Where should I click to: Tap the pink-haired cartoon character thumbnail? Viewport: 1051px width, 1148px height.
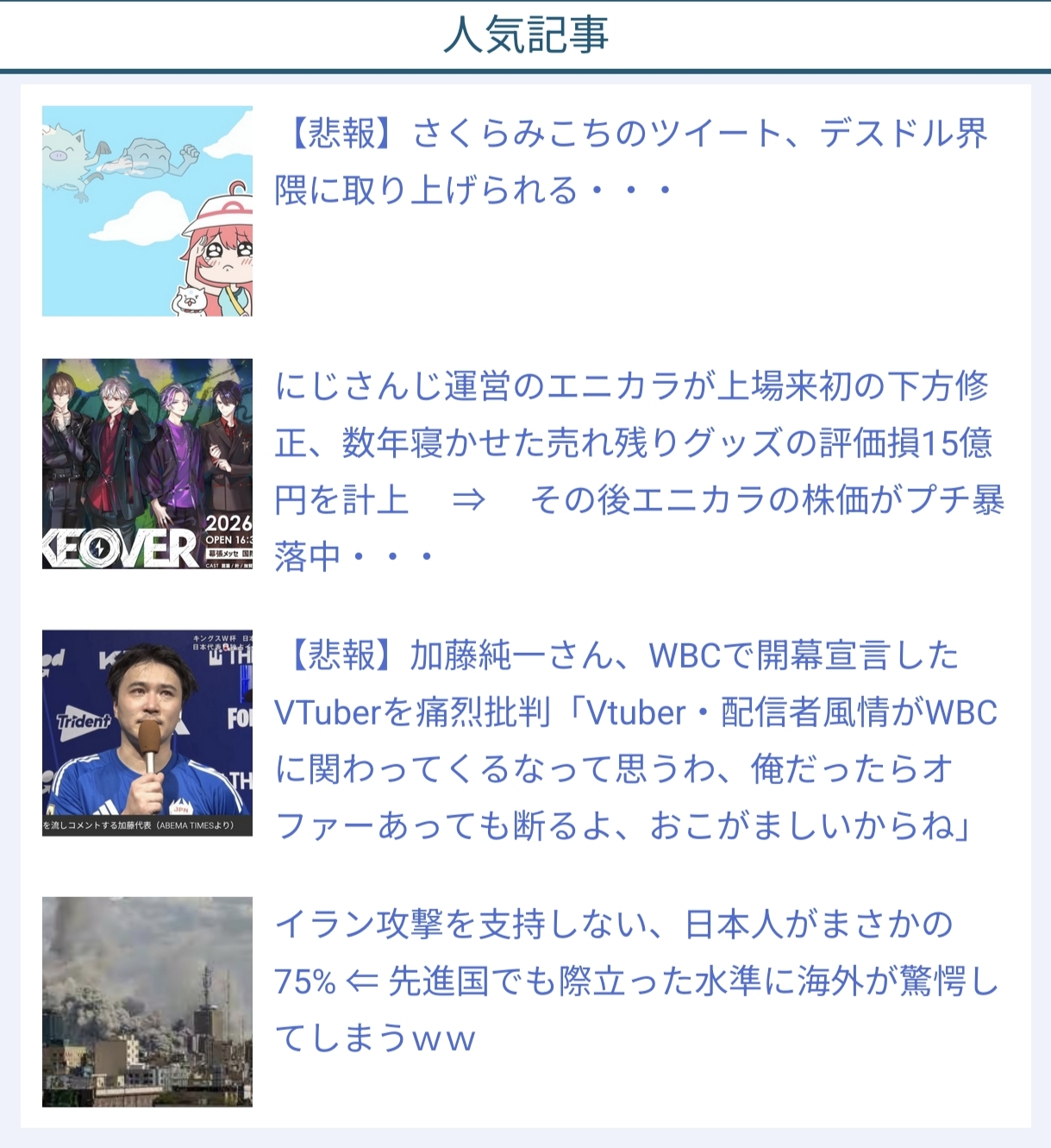coord(147,211)
